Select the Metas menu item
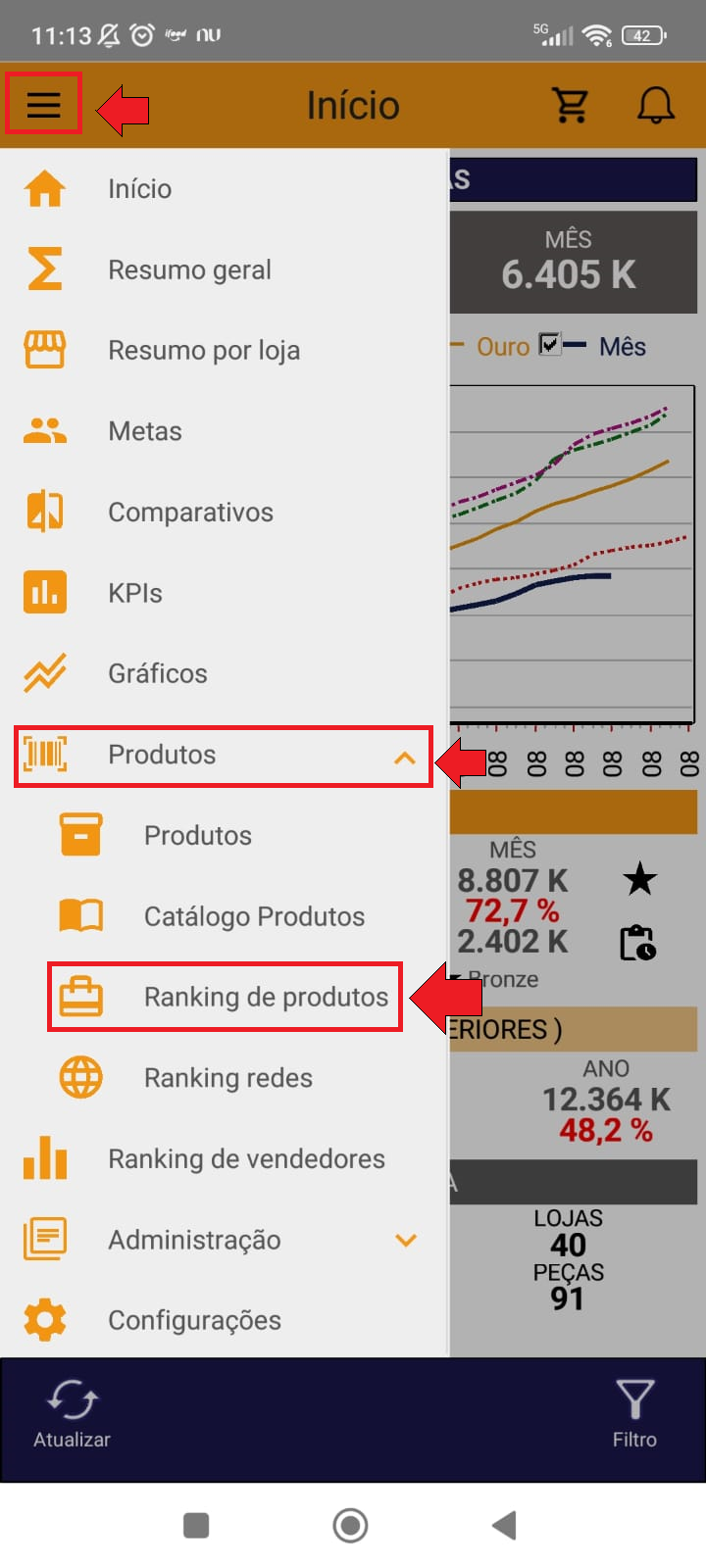The image size is (706, 1568). [x=224, y=431]
